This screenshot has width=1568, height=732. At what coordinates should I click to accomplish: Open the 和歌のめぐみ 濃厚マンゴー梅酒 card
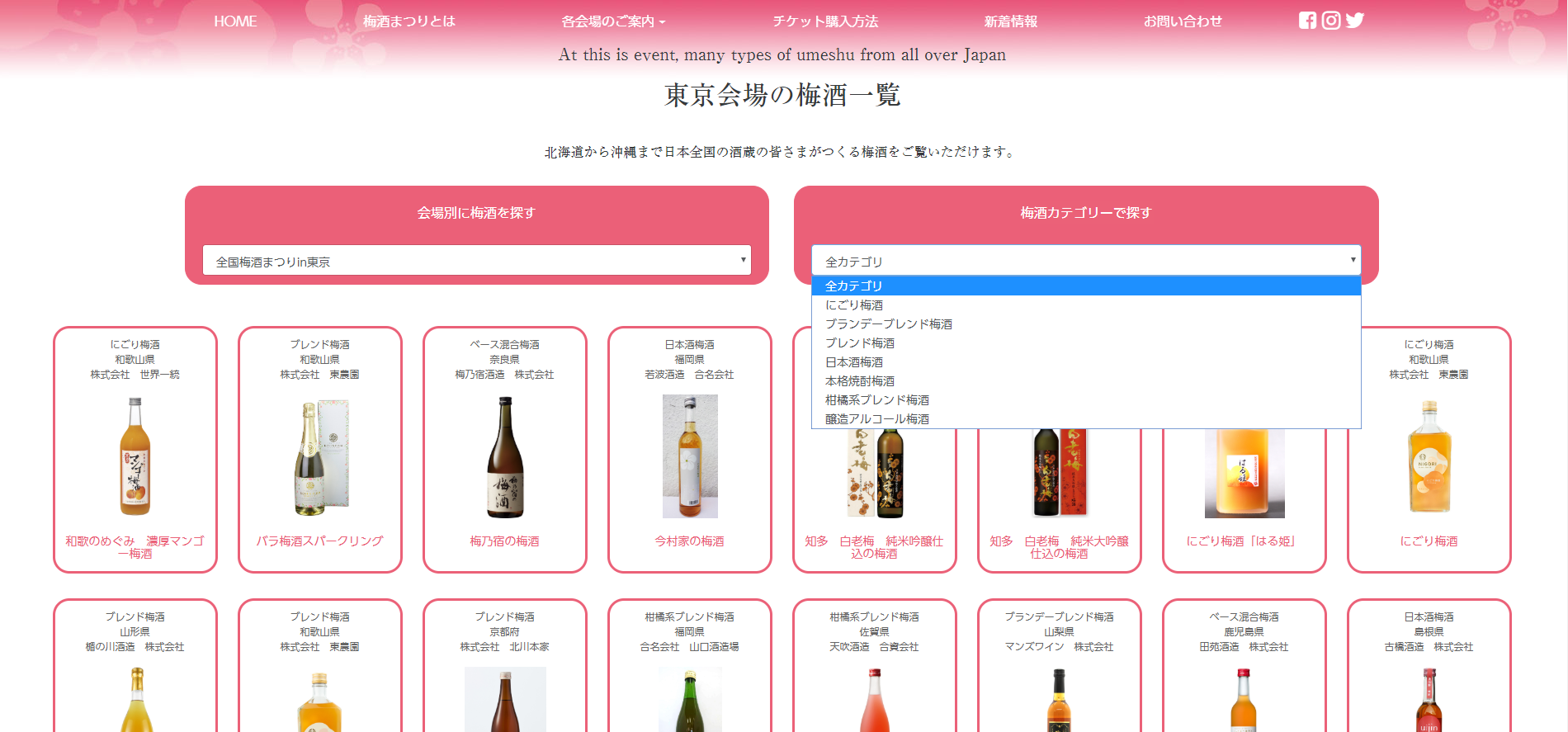pyautogui.click(x=135, y=450)
